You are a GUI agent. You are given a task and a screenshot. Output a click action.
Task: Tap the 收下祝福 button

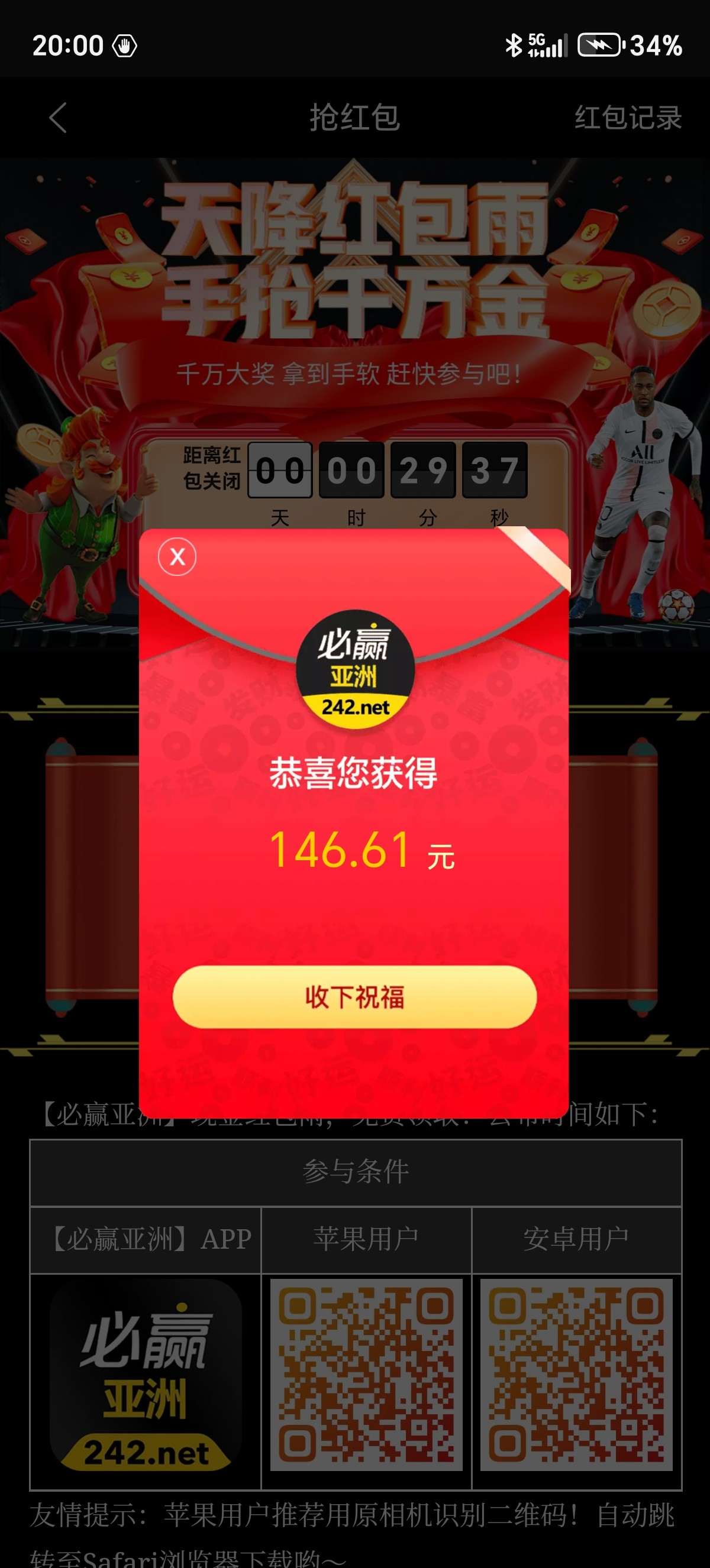(354, 997)
